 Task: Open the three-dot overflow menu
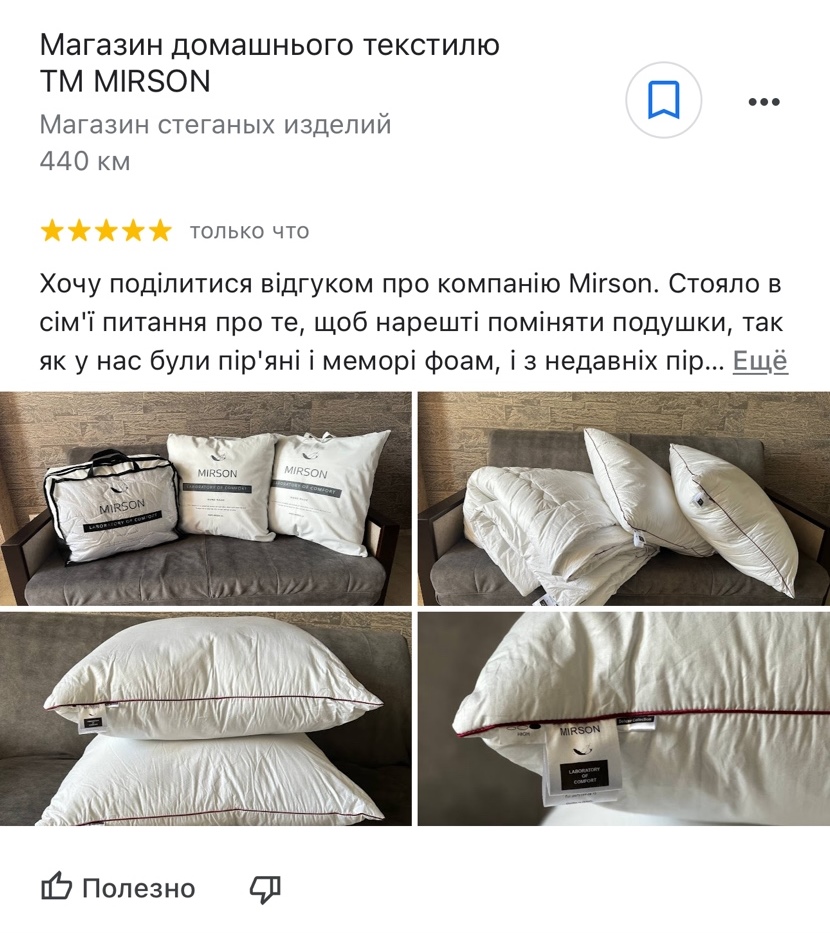coord(764,101)
